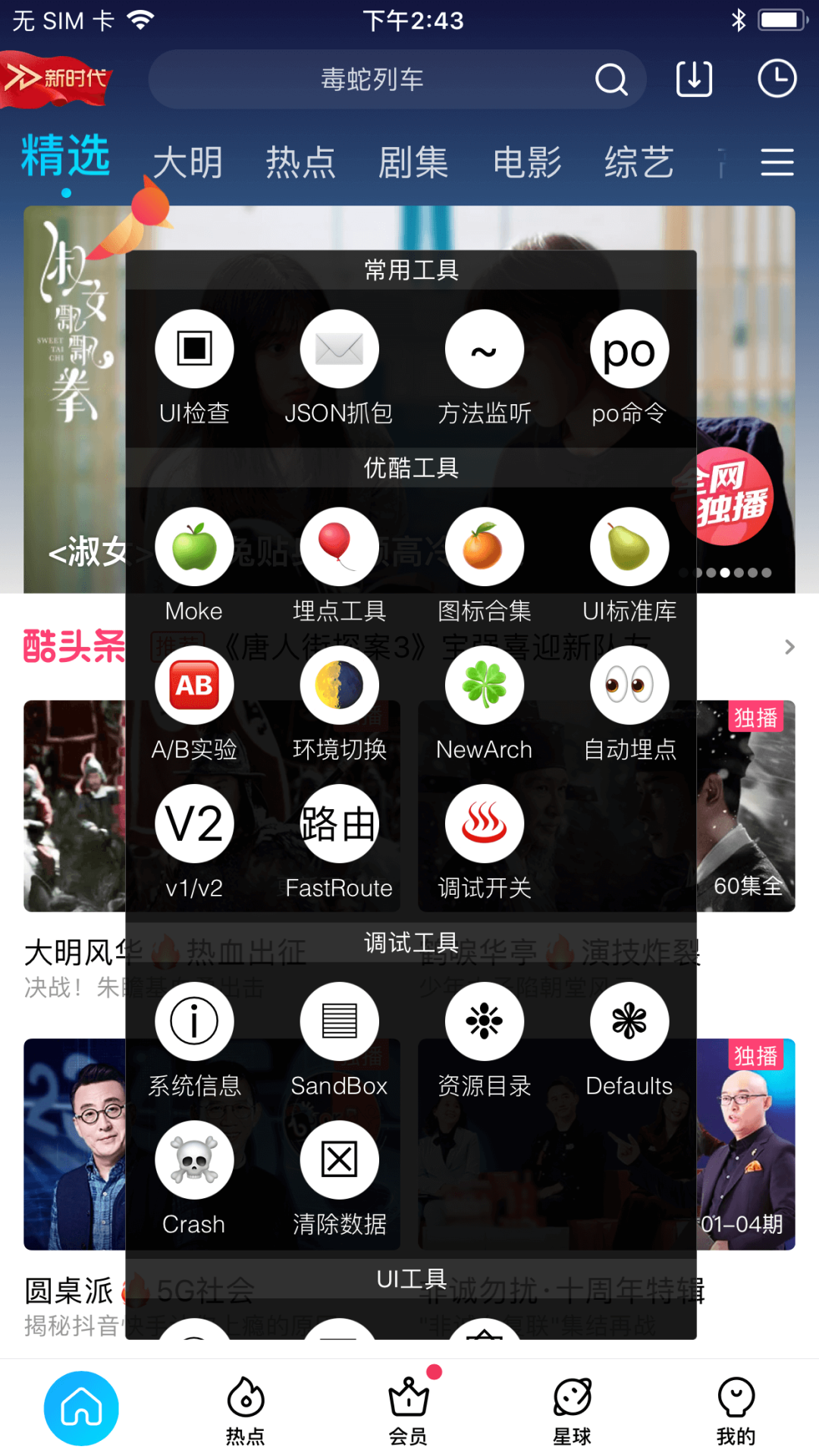Switch to the 电影 tab
This screenshot has height=1456, width=819.
tap(527, 163)
